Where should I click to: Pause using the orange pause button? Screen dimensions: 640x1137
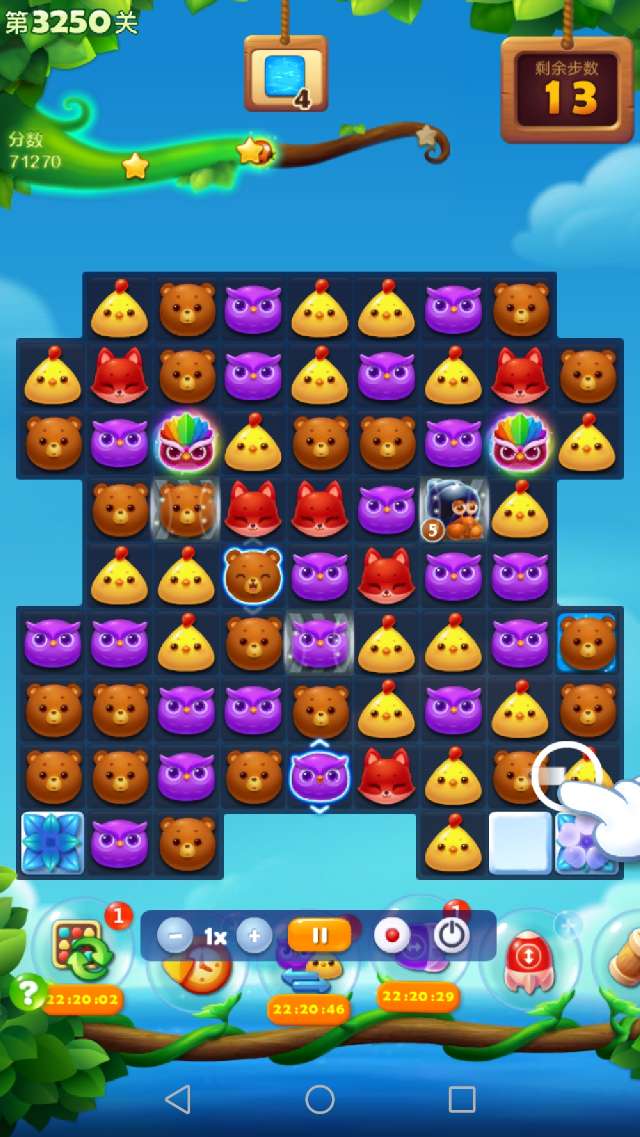[320, 936]
